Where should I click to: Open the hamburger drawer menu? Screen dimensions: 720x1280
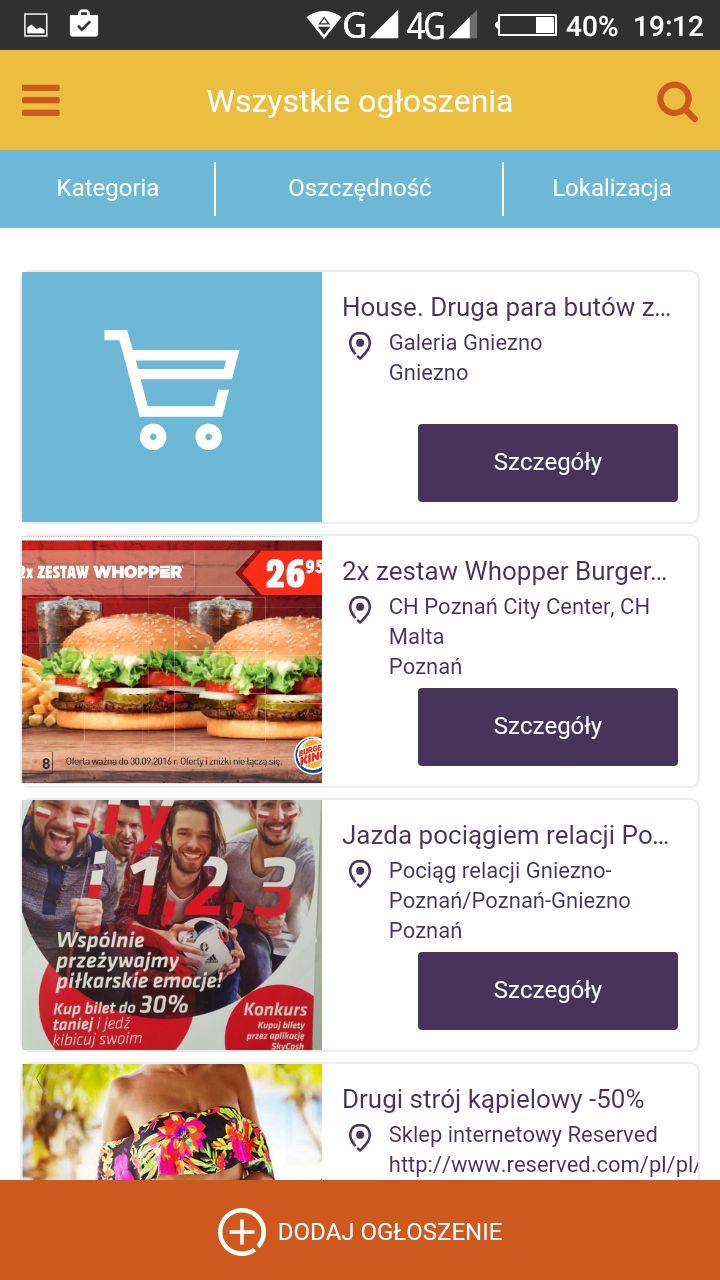[x=41, y=101]
